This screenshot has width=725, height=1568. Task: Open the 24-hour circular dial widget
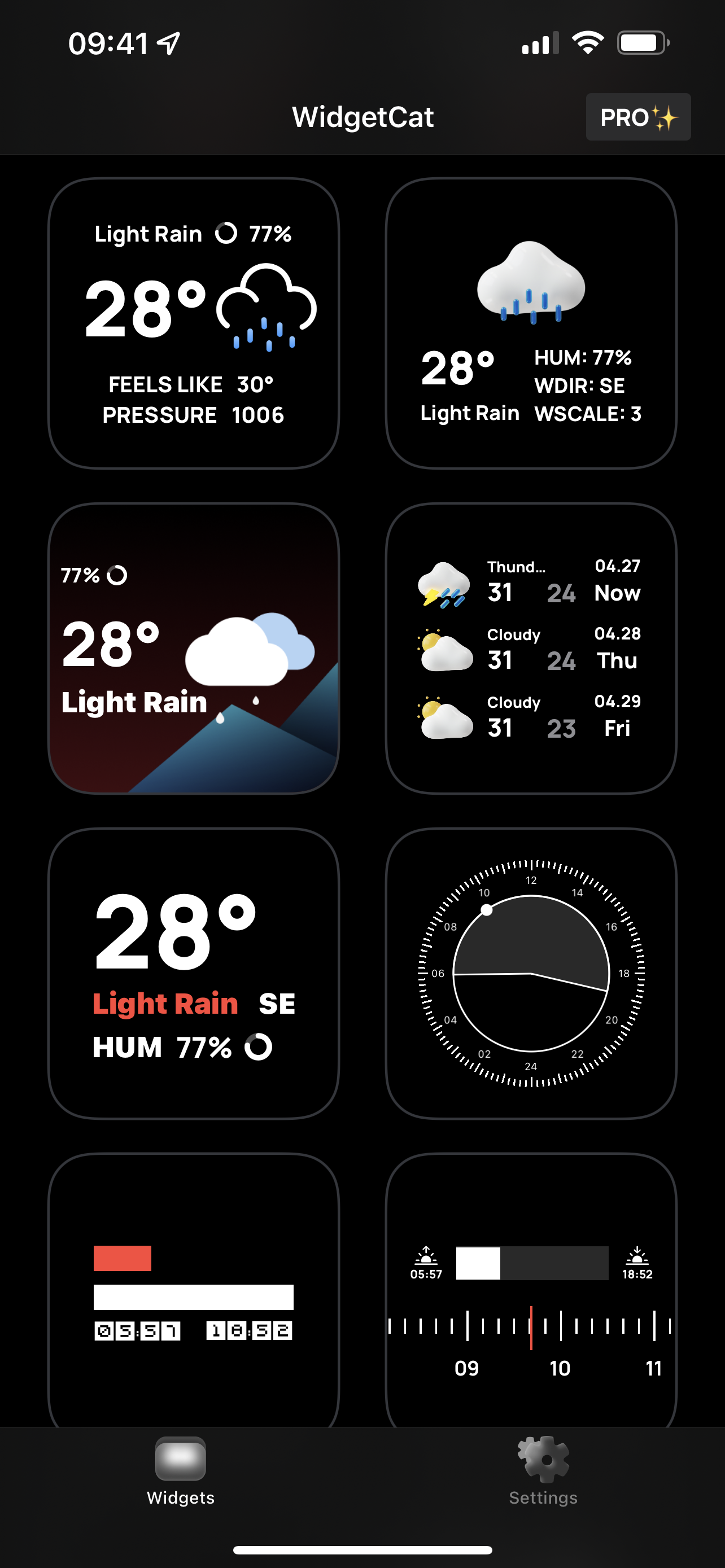(x=531, y=973)
